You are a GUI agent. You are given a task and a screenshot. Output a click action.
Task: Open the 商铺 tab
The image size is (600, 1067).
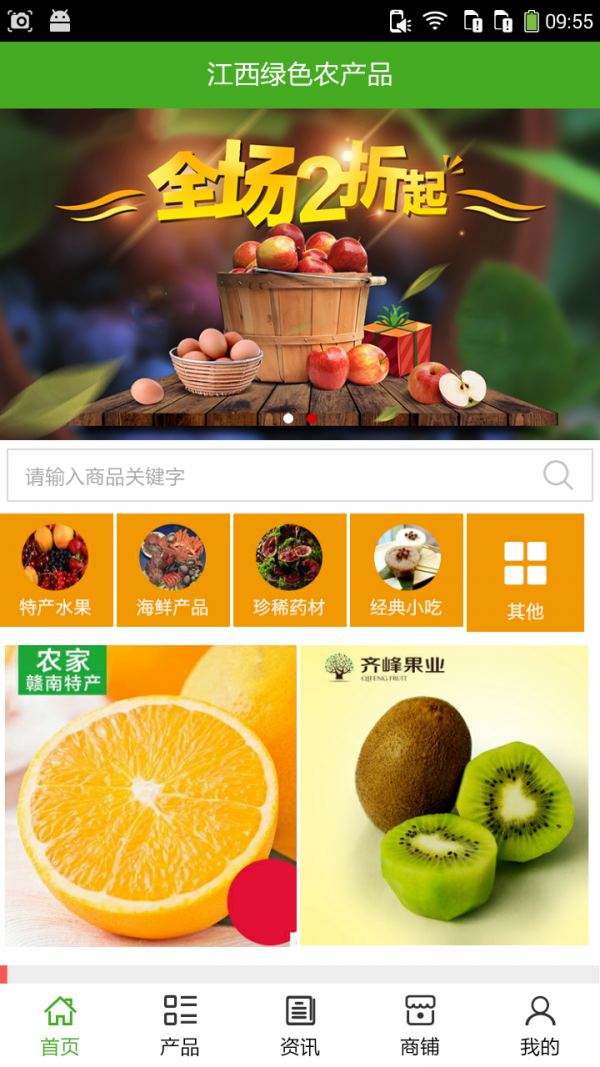(x=420, y=1025)
